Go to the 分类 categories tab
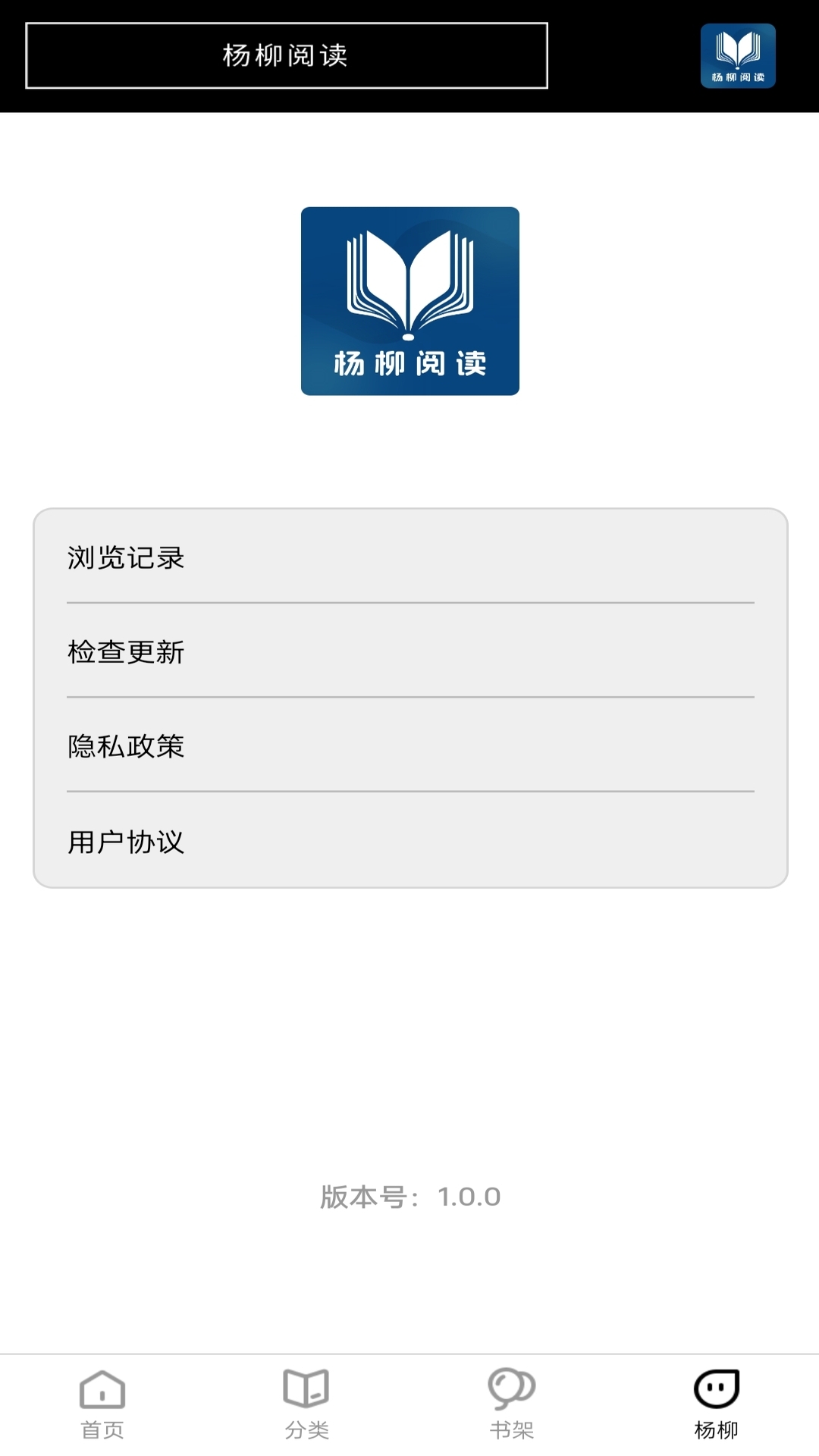Screen dimensions: 819x1456 point(306,1404)
